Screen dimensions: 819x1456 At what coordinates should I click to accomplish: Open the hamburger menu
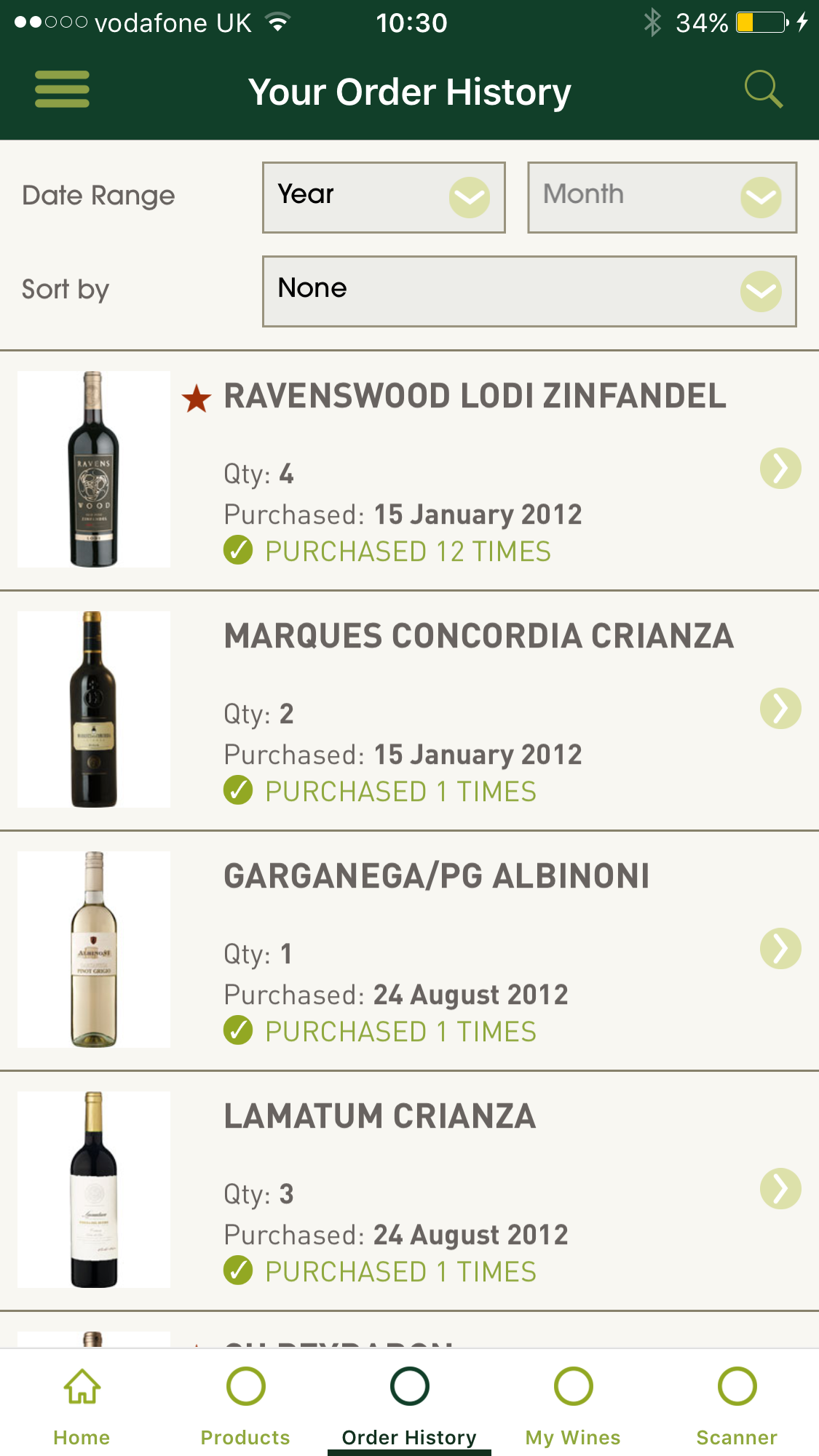62,89
